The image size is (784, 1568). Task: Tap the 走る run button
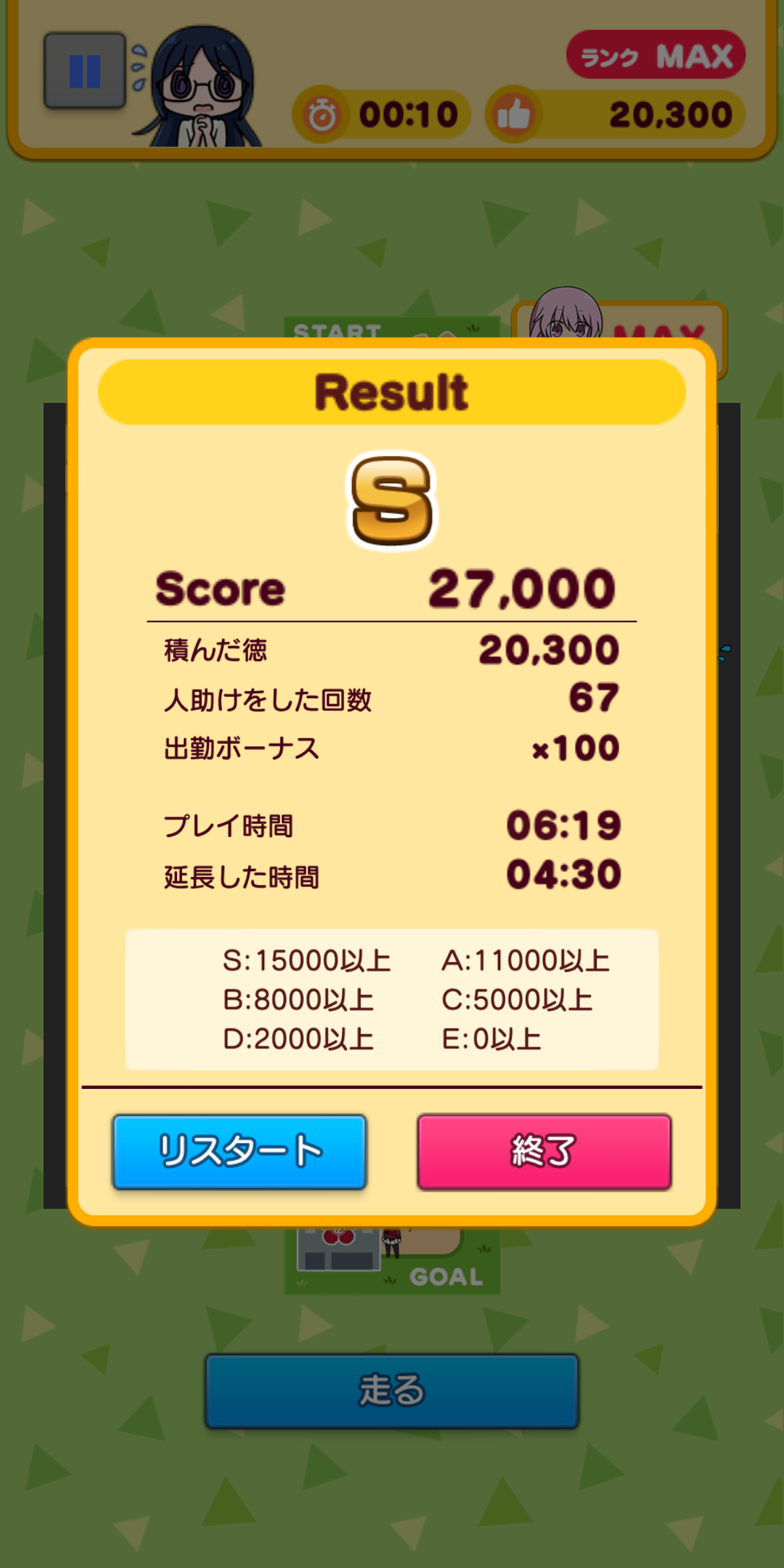391,1390
